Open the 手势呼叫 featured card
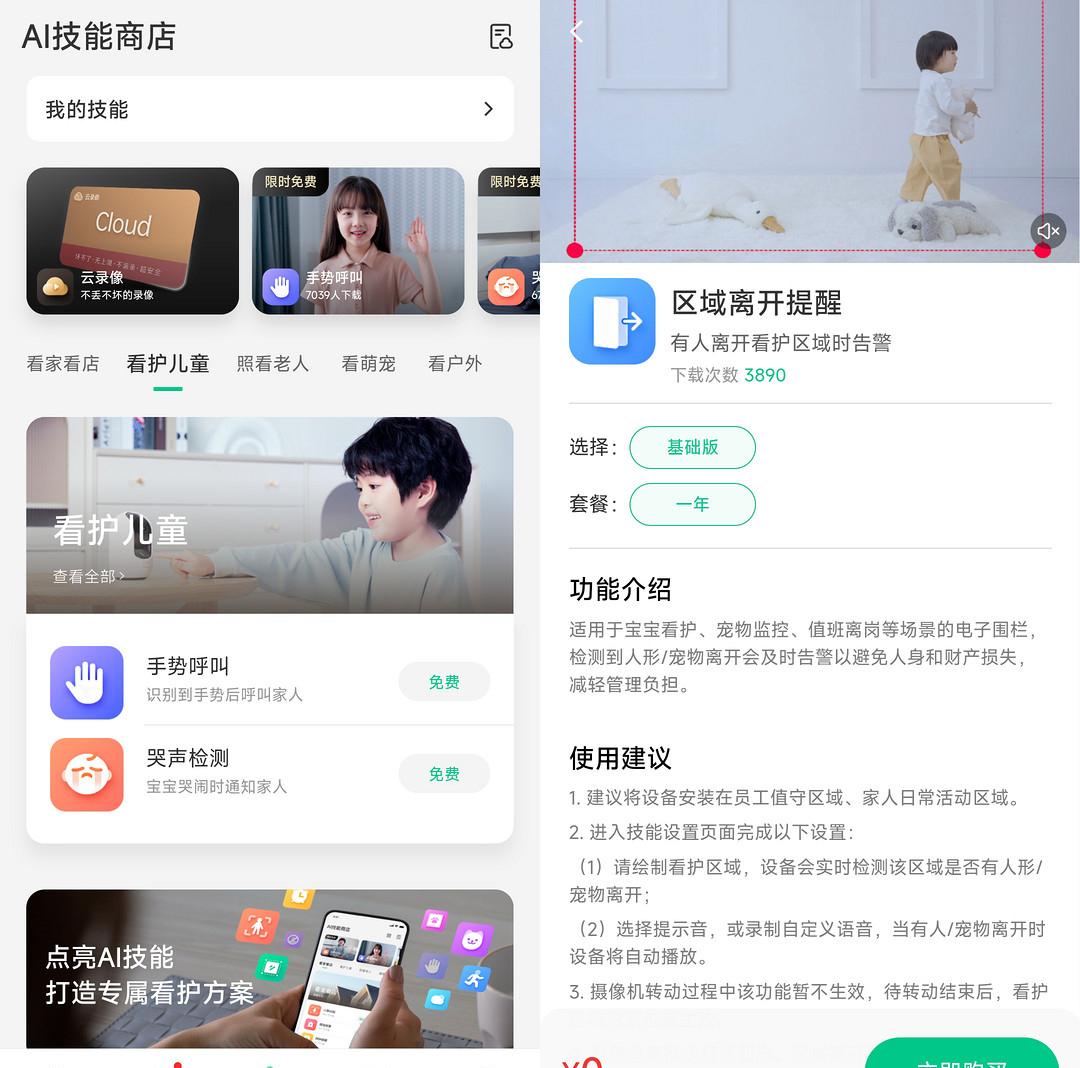The height and width of the screenshot is (1068, 1080). click(358, 241)
